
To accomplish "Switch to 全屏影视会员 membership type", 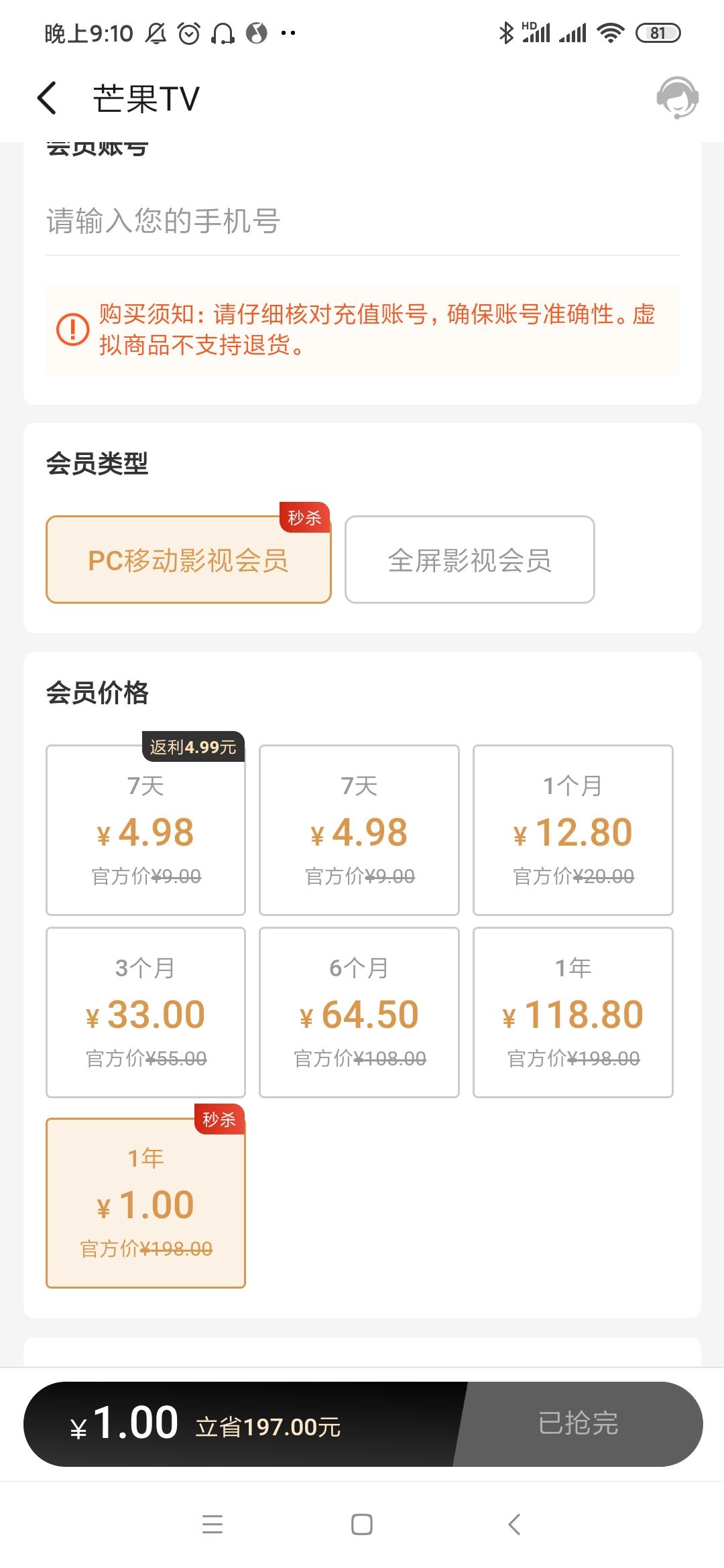I will 469,560.
